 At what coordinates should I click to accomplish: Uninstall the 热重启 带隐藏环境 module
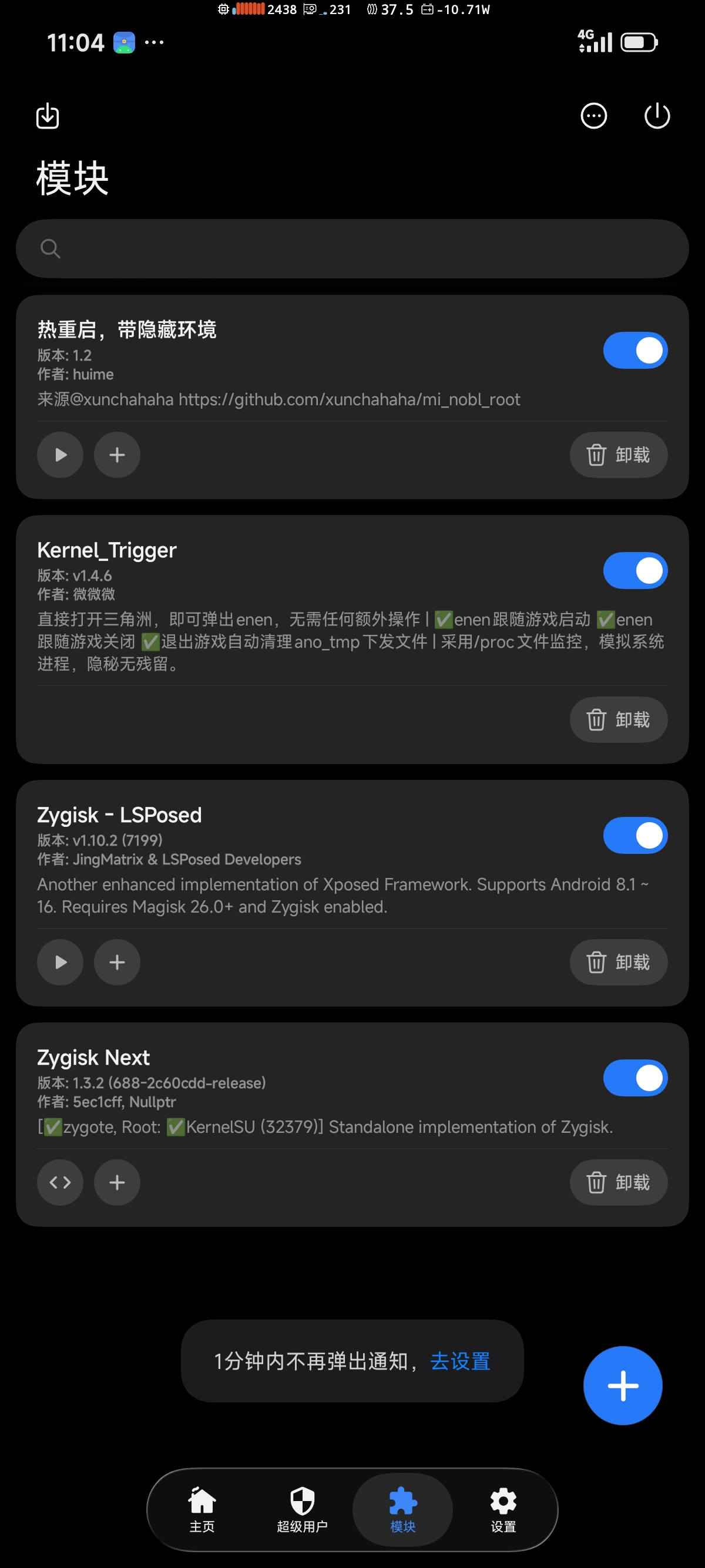click(618, 455)
